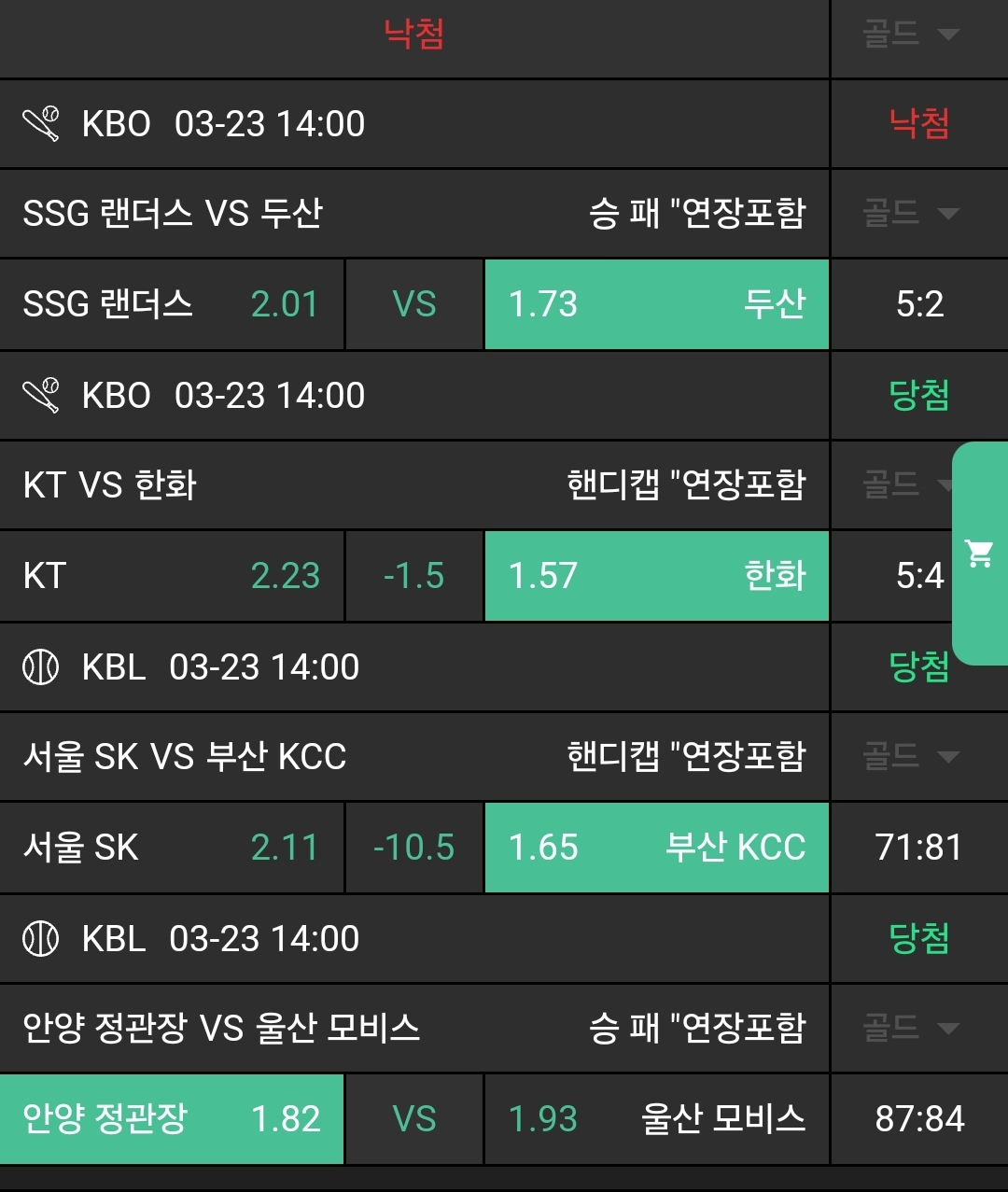Image resolution: width=1008 pixels, height=1192 pixels.
Task: Expand the 골드 dropdown for SSG 랜더스 VS 두산
Action: 911,214
